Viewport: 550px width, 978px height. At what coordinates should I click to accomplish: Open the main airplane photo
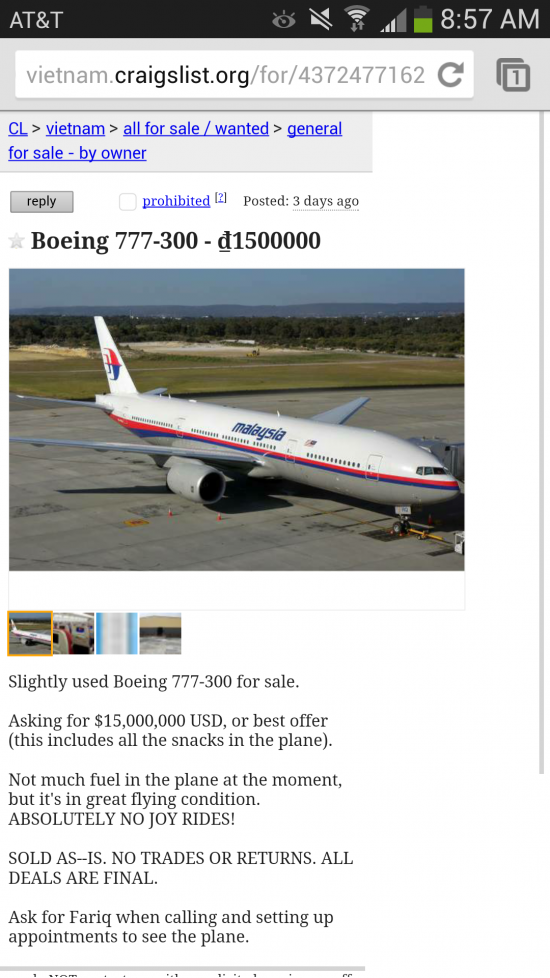tap(236, 419)
